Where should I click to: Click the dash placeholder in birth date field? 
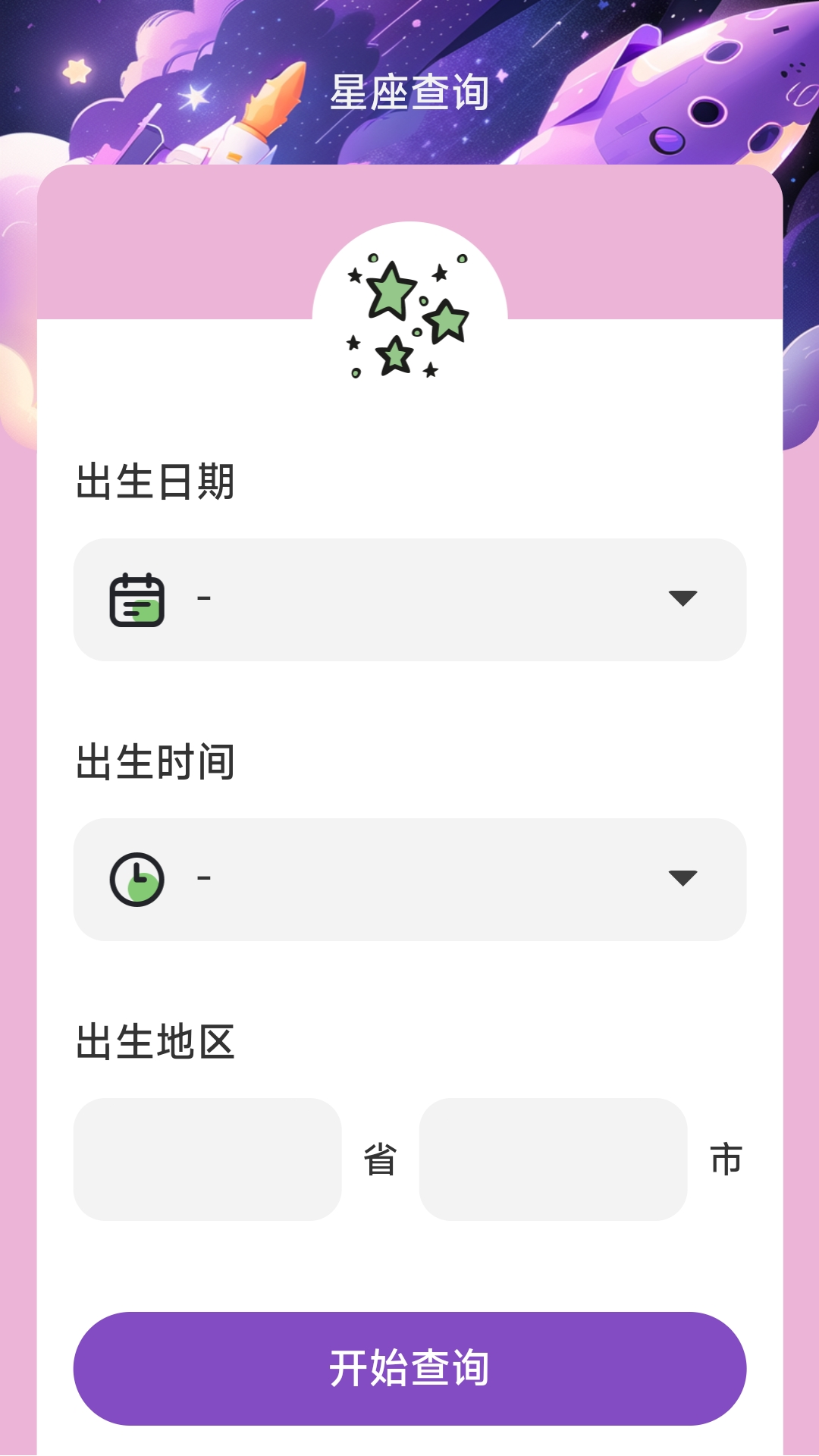pos(201,599)
